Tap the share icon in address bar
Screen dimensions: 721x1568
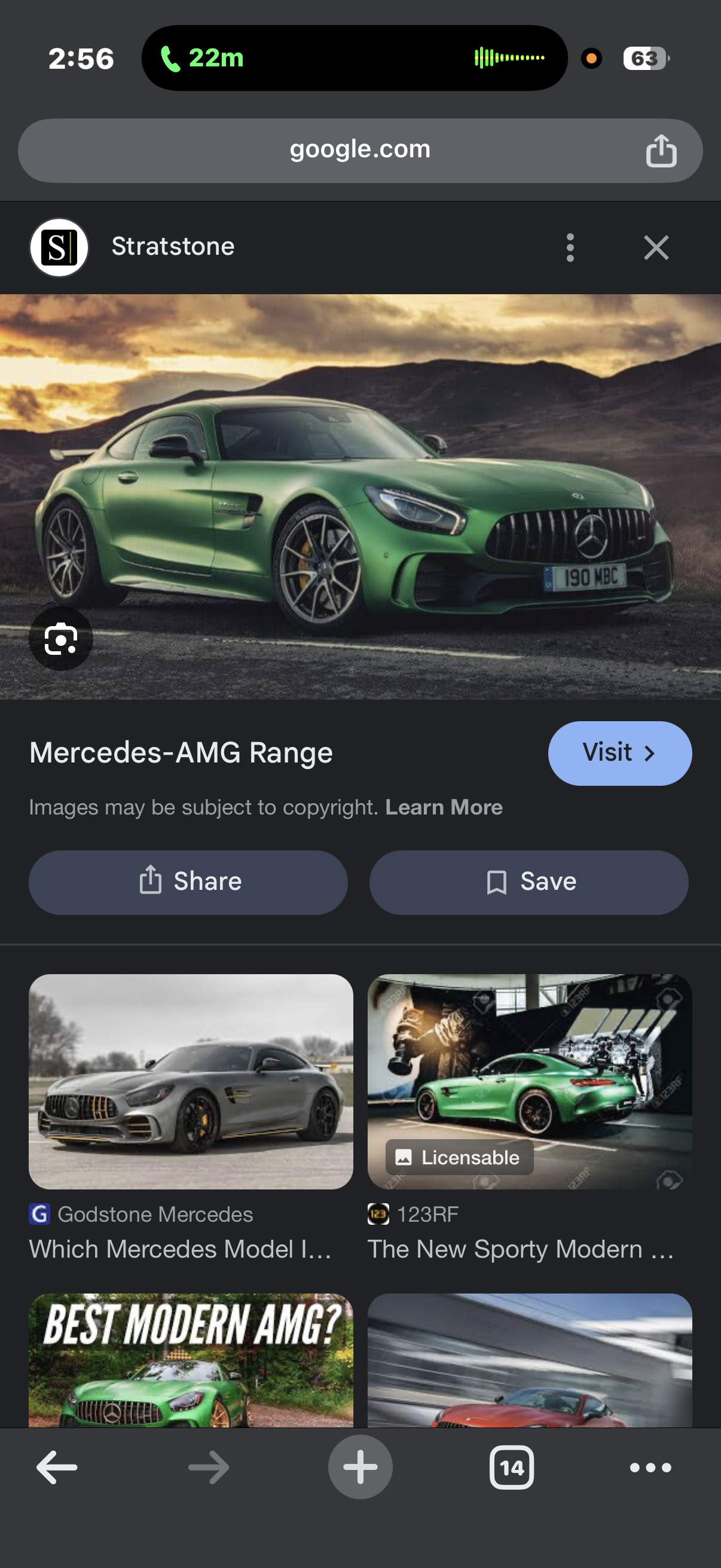661,151
